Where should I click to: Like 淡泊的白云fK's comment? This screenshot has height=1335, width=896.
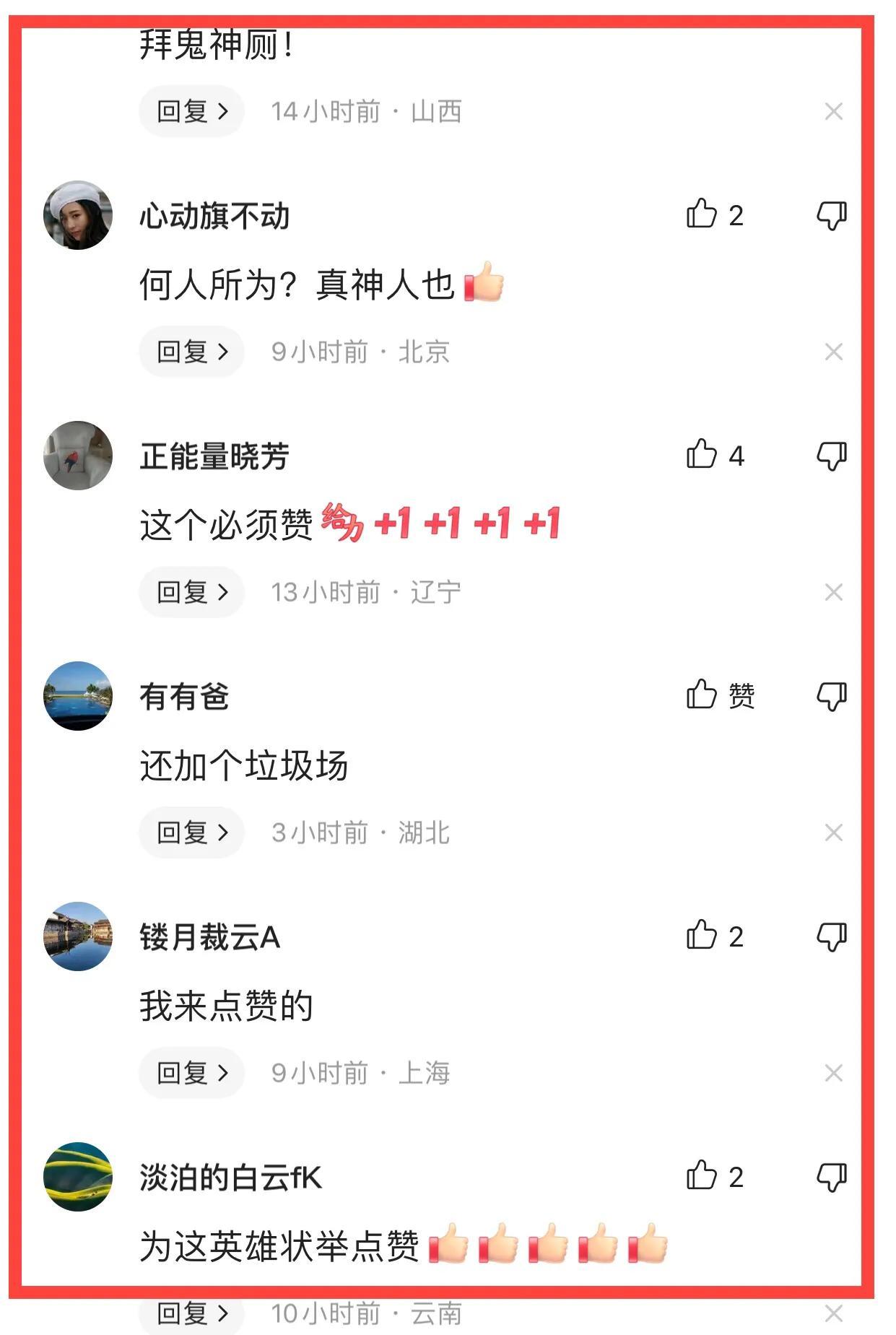pos(702,1176)
